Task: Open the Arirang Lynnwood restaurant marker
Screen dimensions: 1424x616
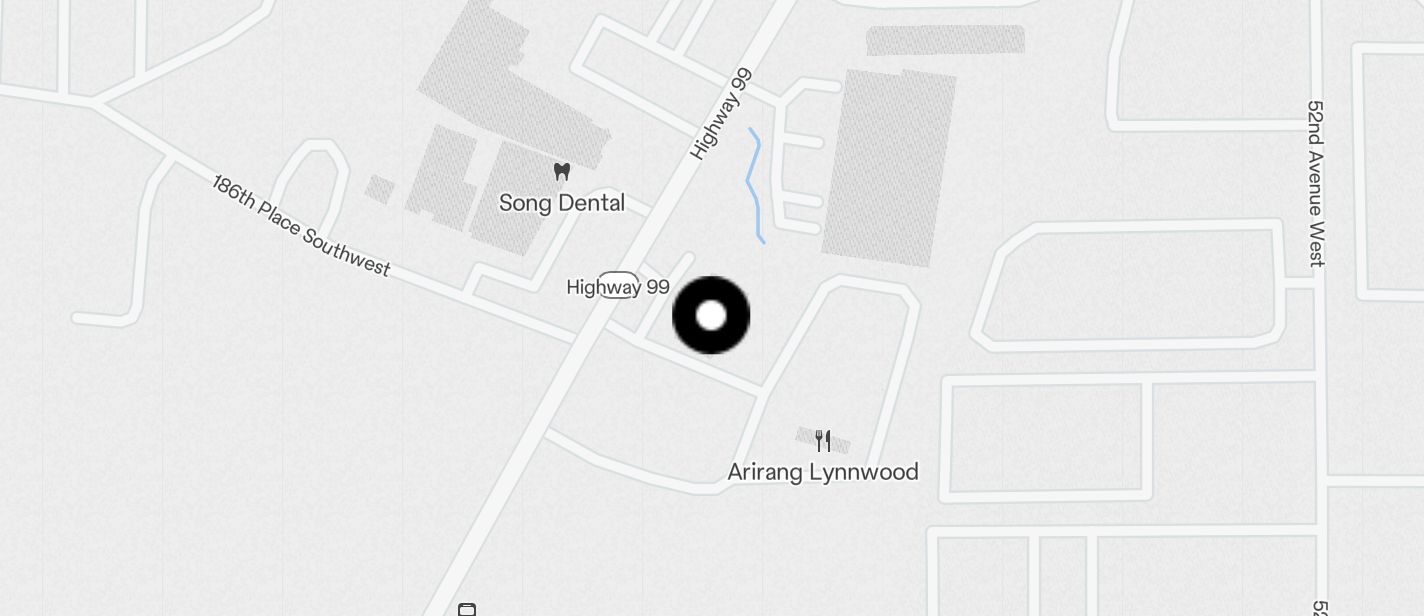Action: point(823,440)
